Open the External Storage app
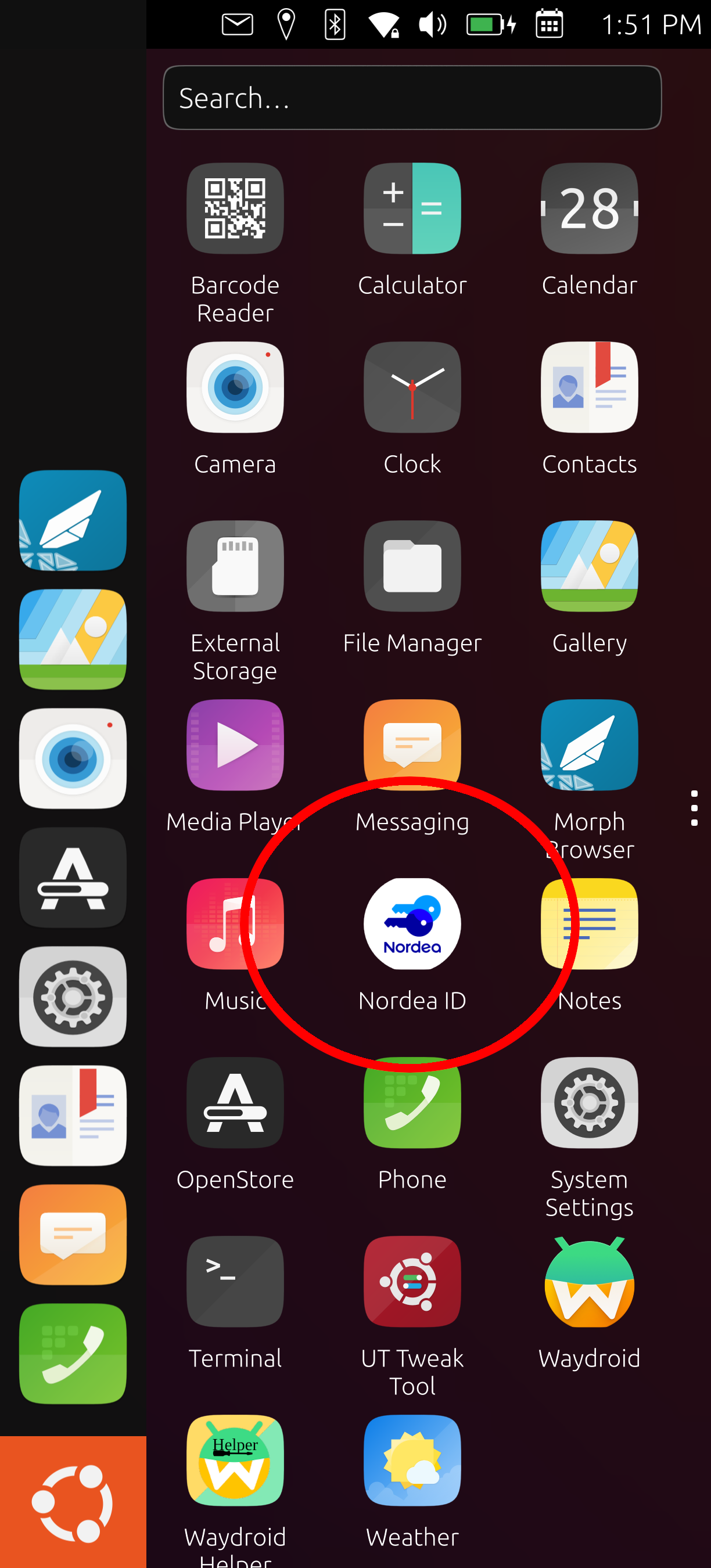711x1568 pixels. click(x=235, y=566)
